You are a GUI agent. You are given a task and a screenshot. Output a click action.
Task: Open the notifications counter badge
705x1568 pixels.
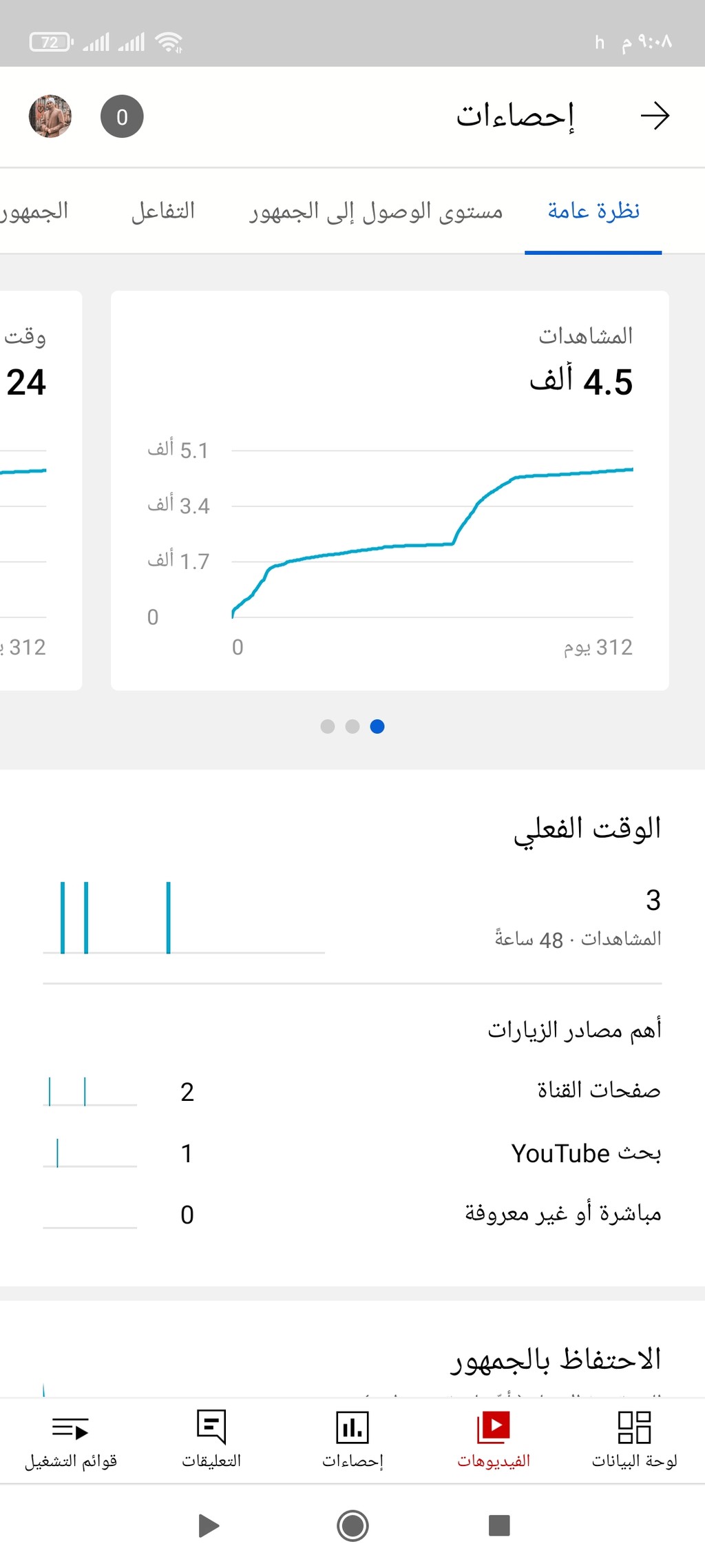[x=122, y=116]
